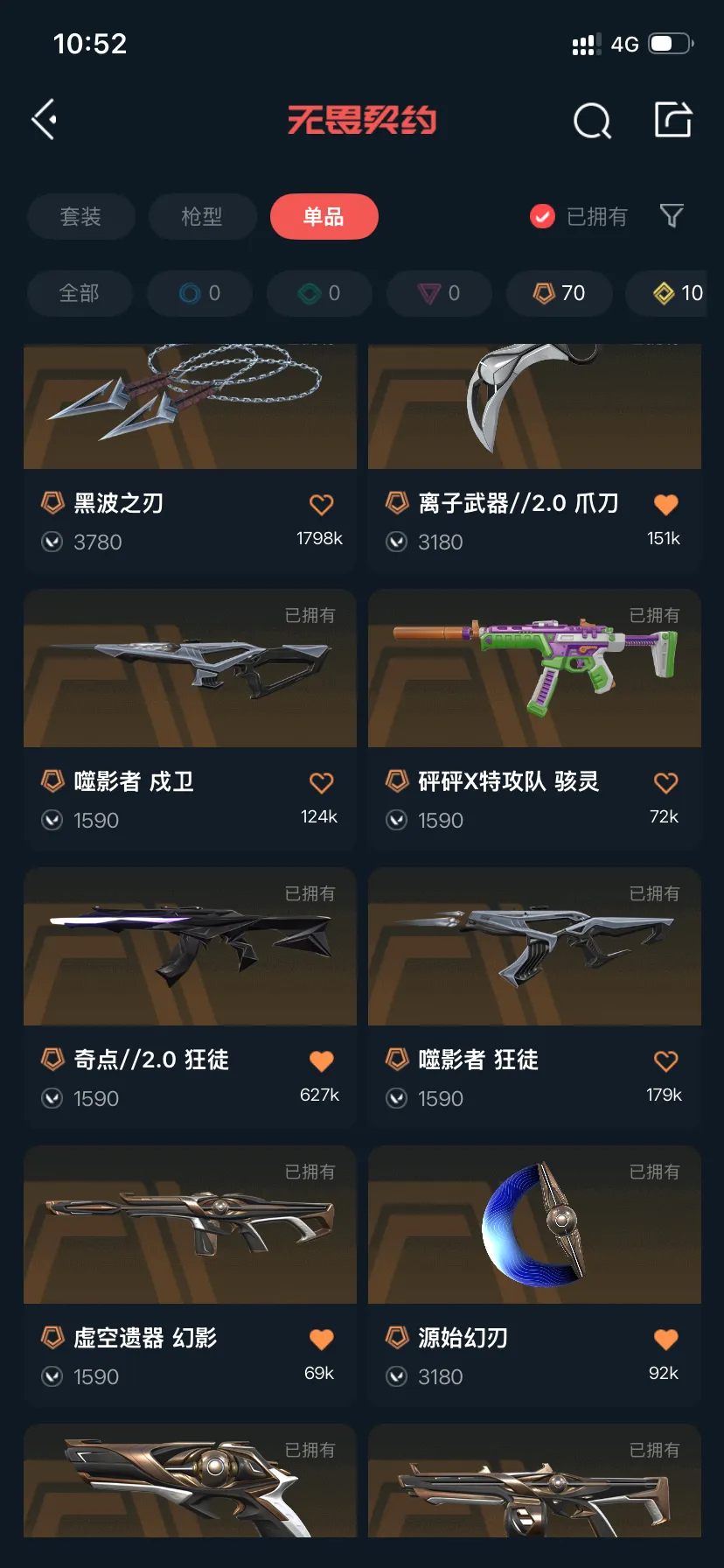Favorite the 噬影者 戍卫 skin
Viewport: 724px width, 1568px height.
click(321, 782)
